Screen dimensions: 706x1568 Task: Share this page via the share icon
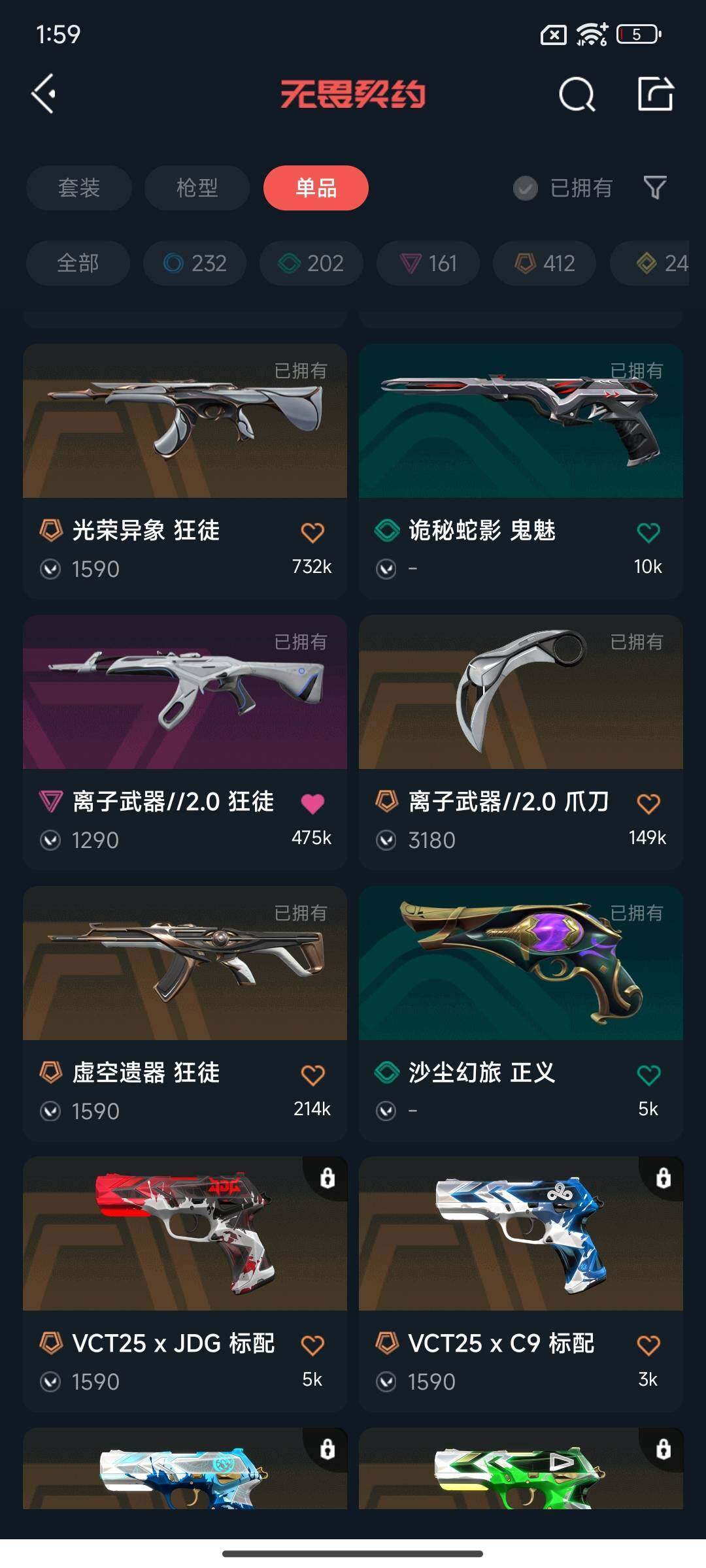pyautogui.click(x=656, y=94)
